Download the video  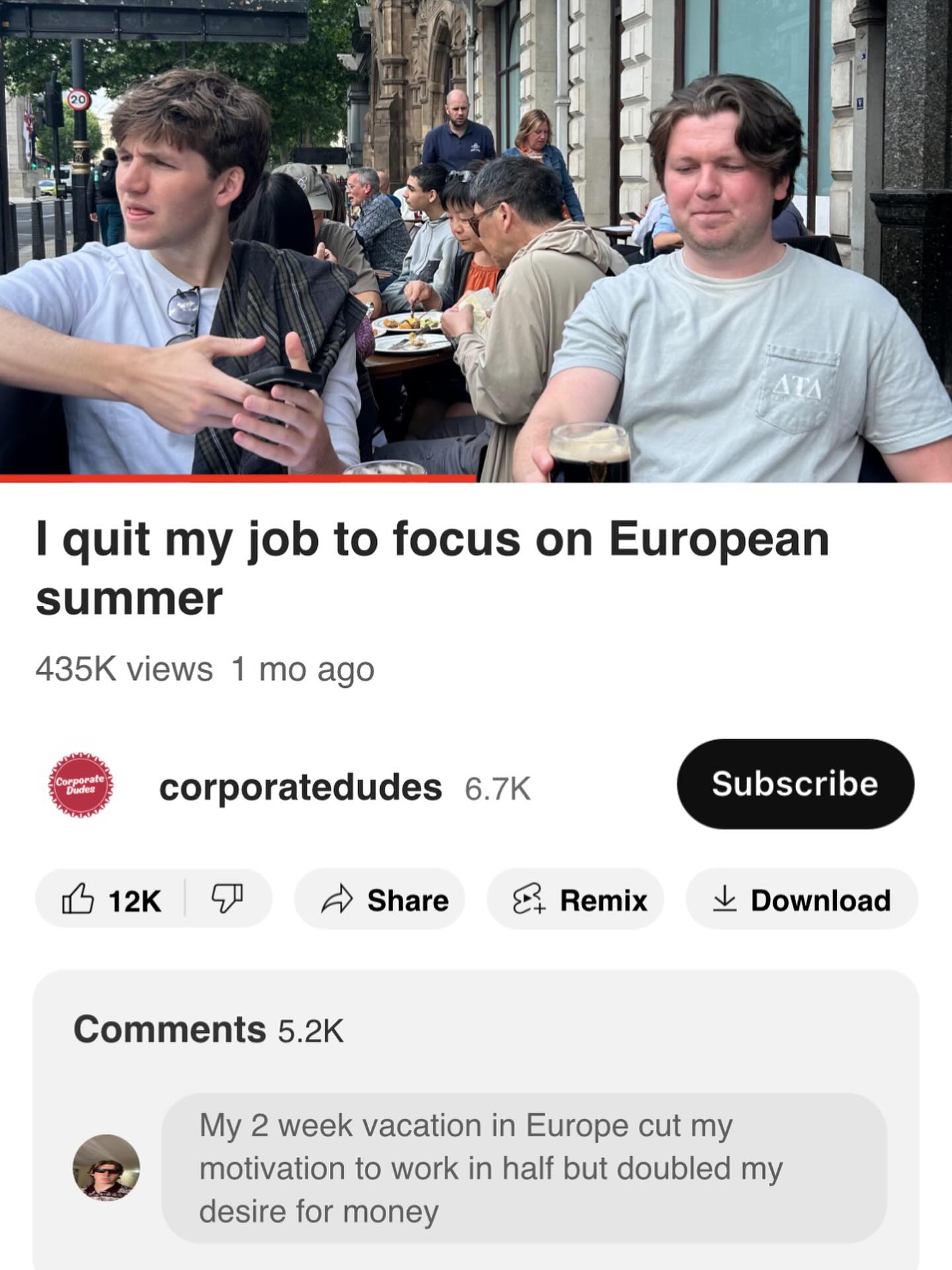pos(802,900)
